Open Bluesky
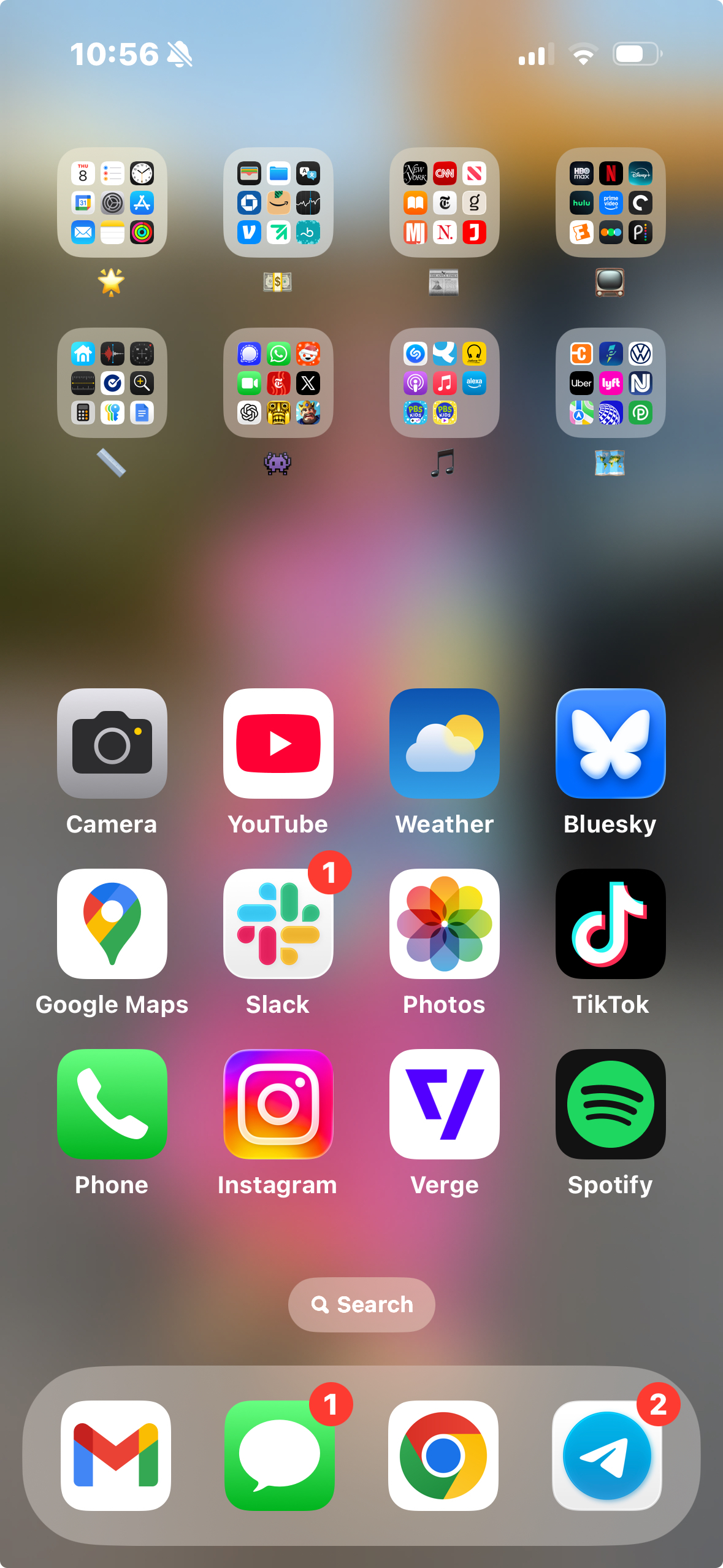Screen dimensions: 723x1568 tap(611, 743)
